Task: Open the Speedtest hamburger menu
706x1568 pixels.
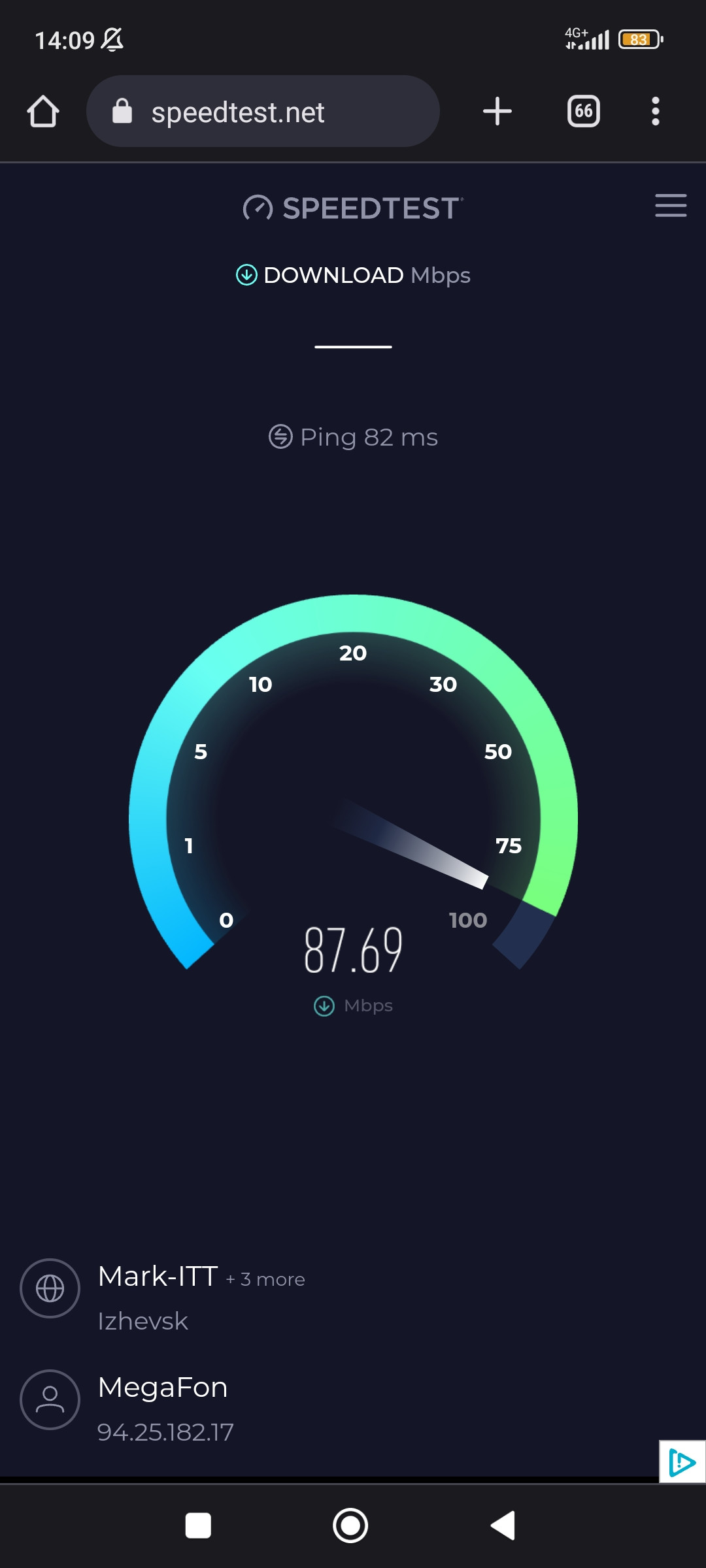Action: pos(671,205)
